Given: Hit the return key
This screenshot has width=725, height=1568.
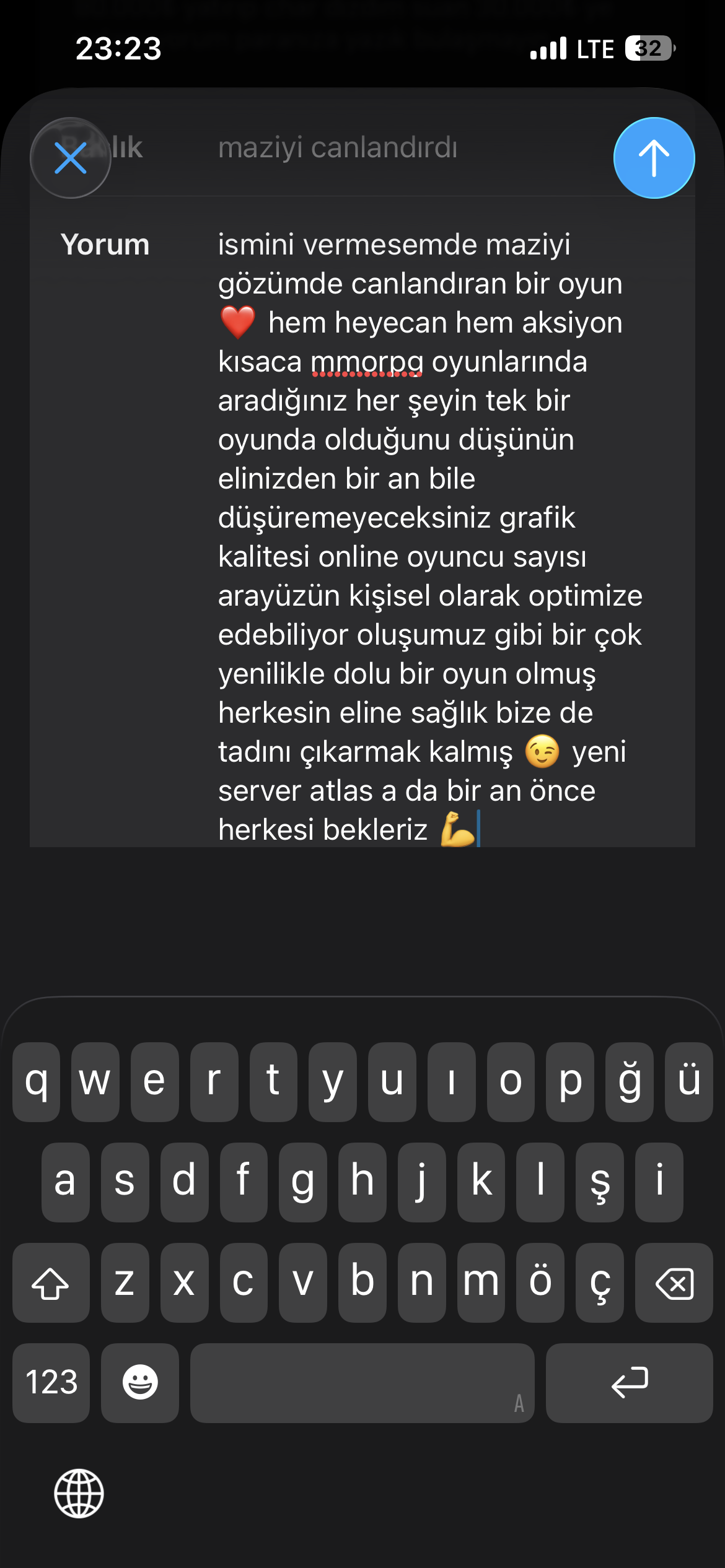Looking at the screenshot, I should click(x=629, y=1382).
